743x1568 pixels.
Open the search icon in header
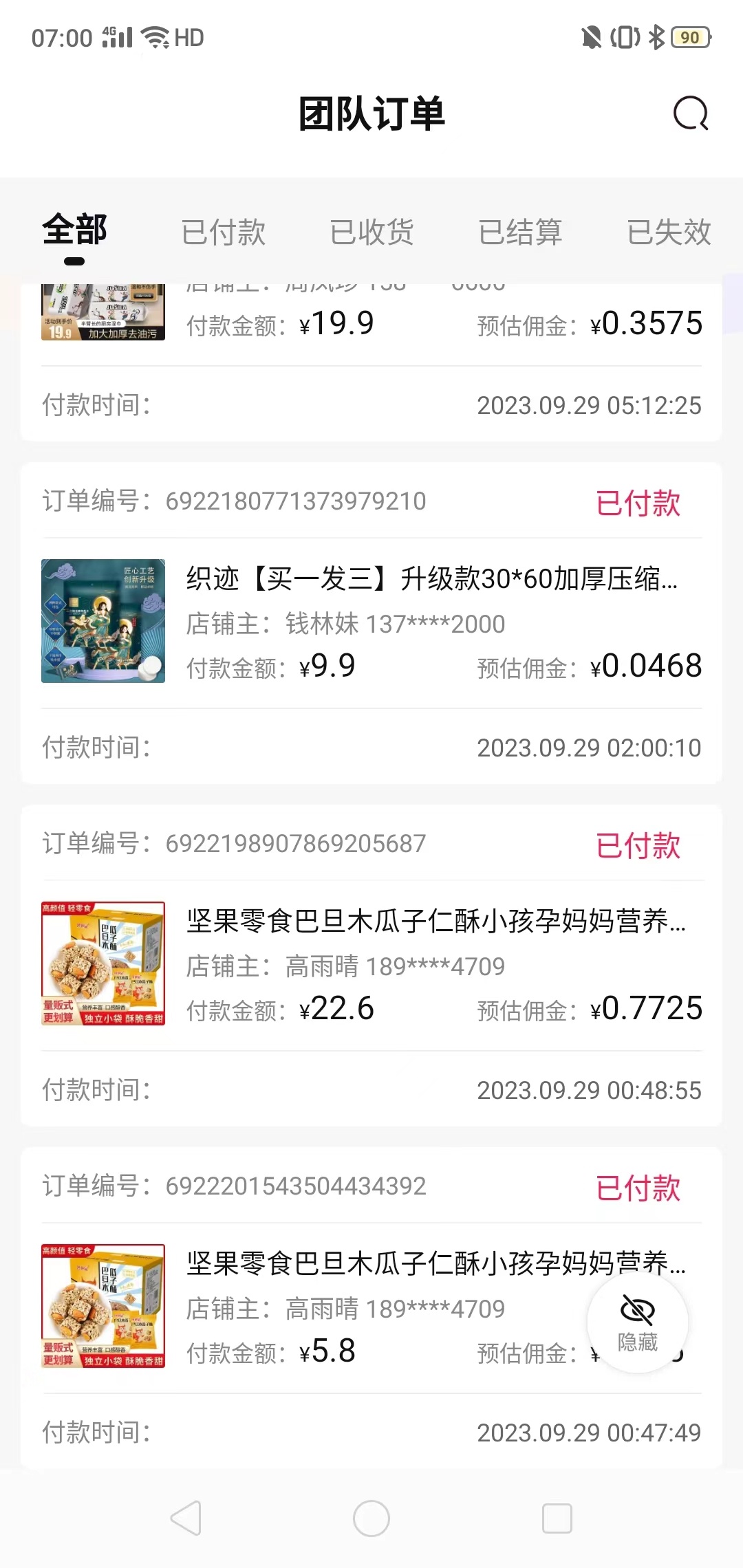point(691,113)
